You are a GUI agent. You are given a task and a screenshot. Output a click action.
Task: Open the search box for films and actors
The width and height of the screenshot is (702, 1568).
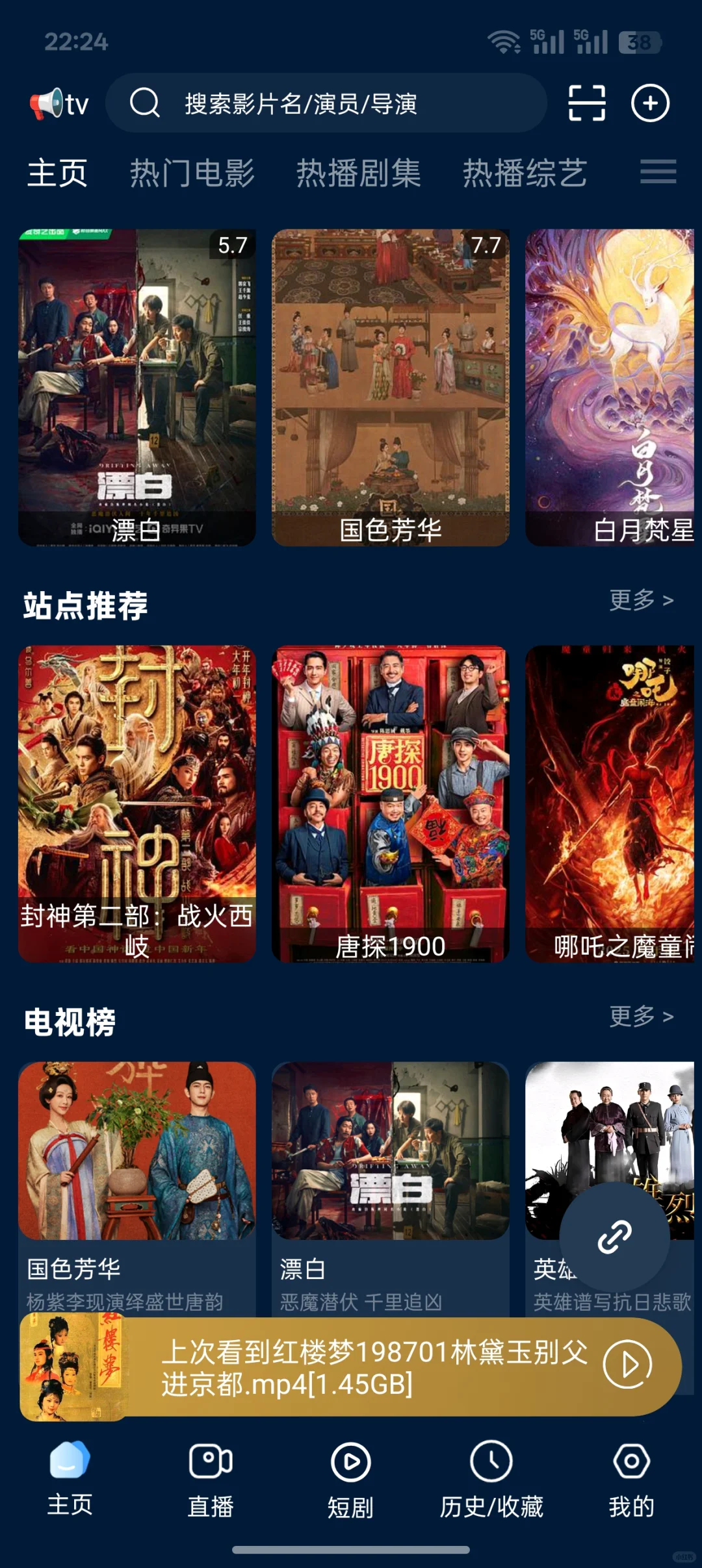point(325,103)
